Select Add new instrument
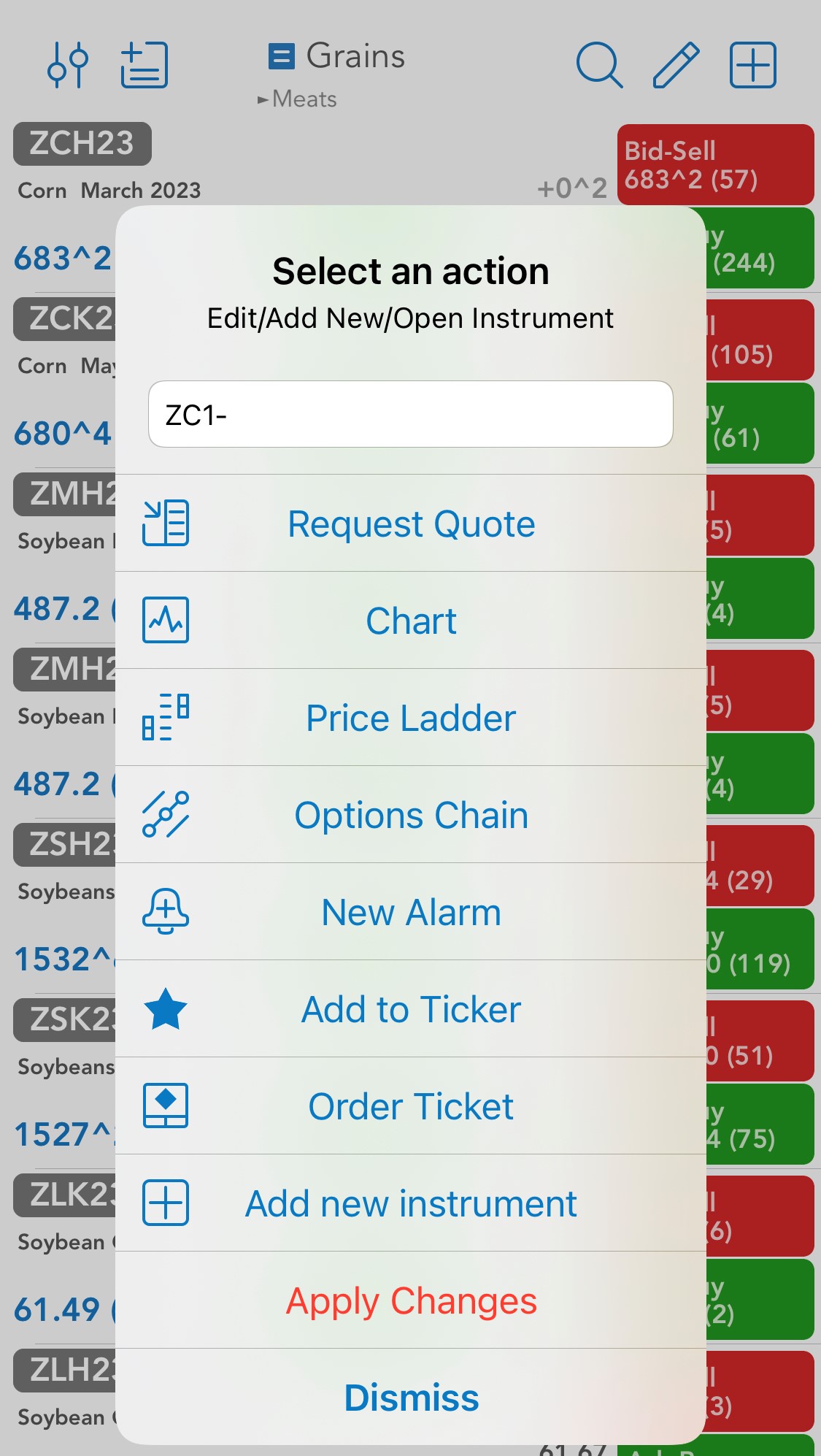 coord(410,1203)
